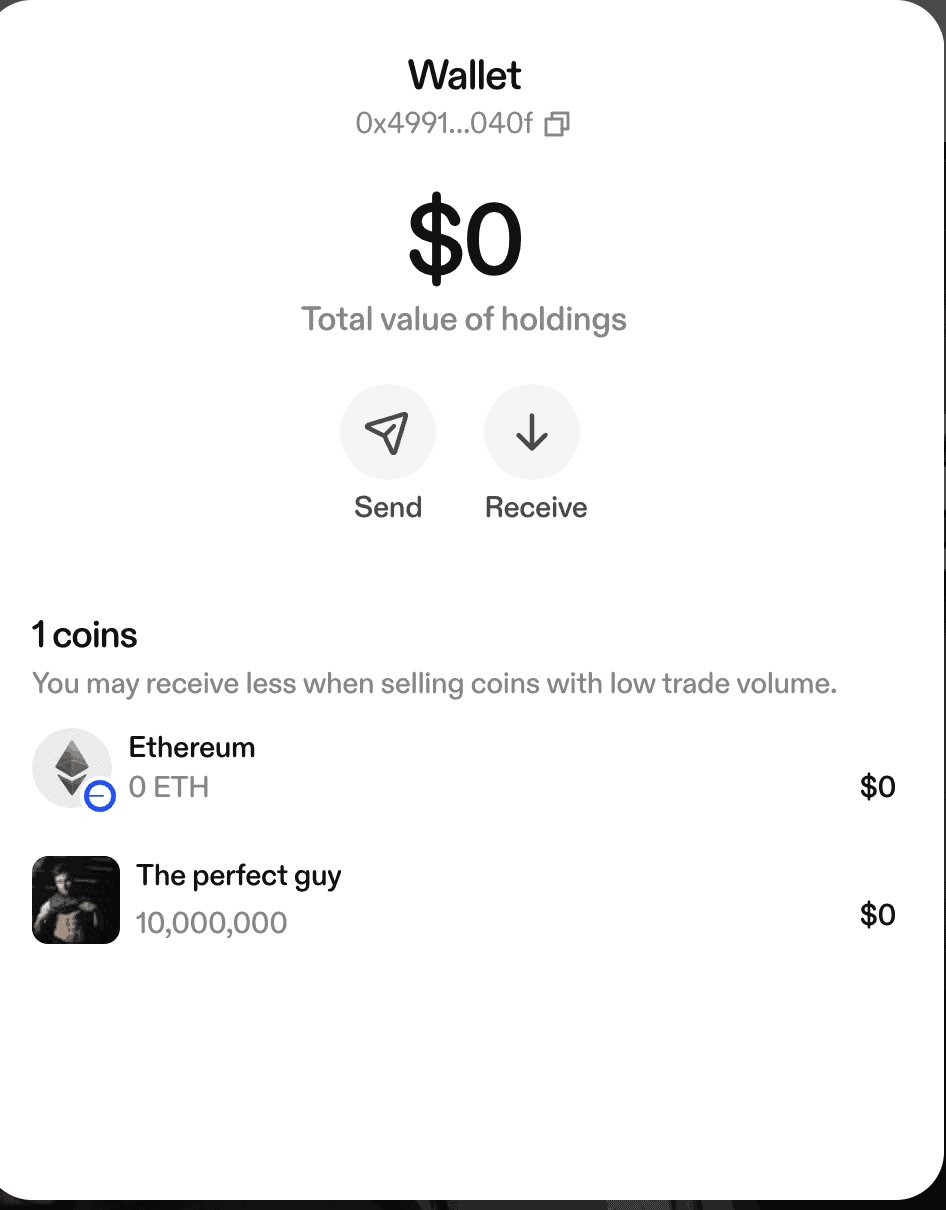Tap the Receive button
This screenshot has height=1210, width=946.
pyautogui.click(x=532, y=433)
